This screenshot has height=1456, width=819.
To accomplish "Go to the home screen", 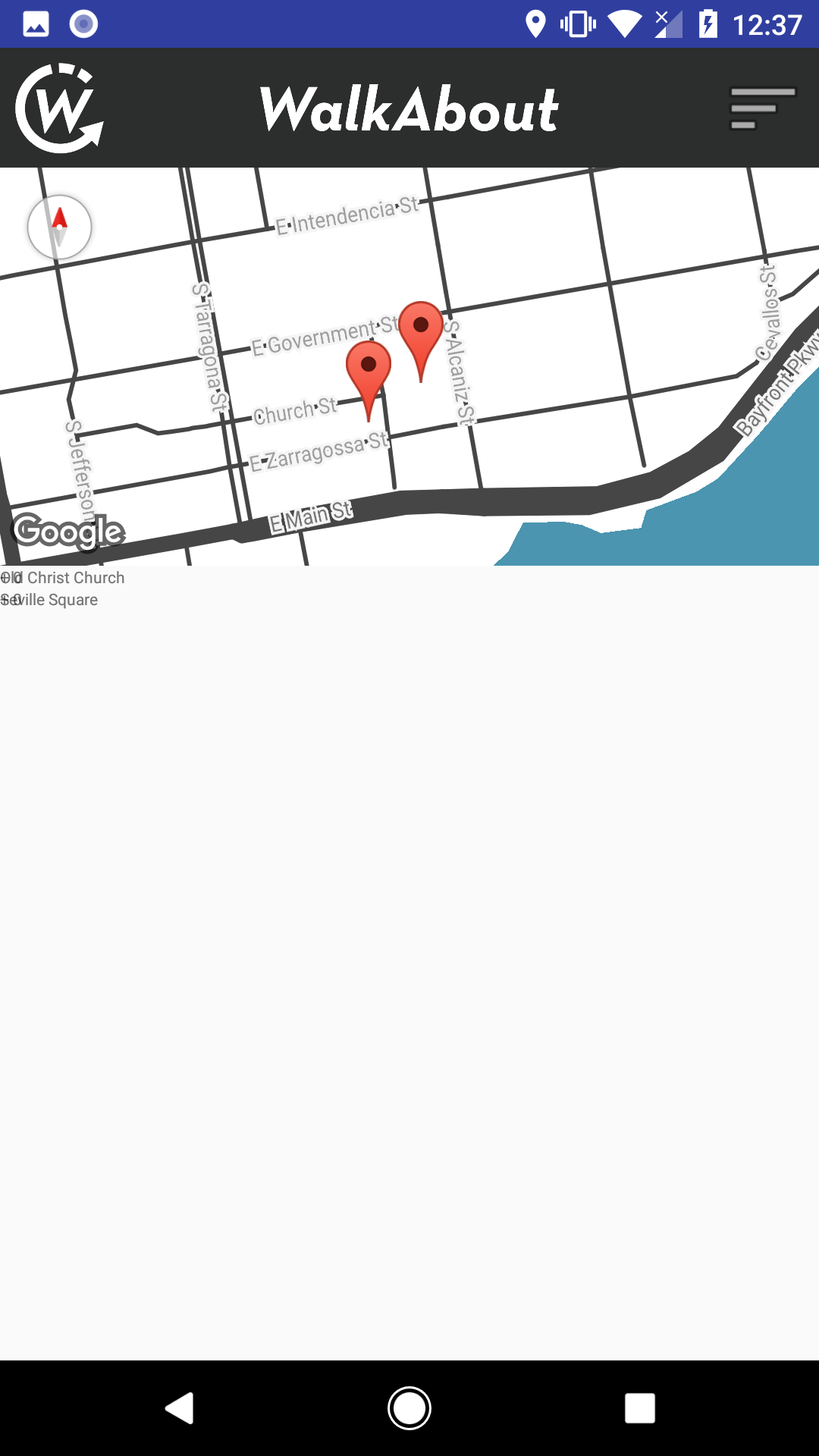I will (409, 1408).
